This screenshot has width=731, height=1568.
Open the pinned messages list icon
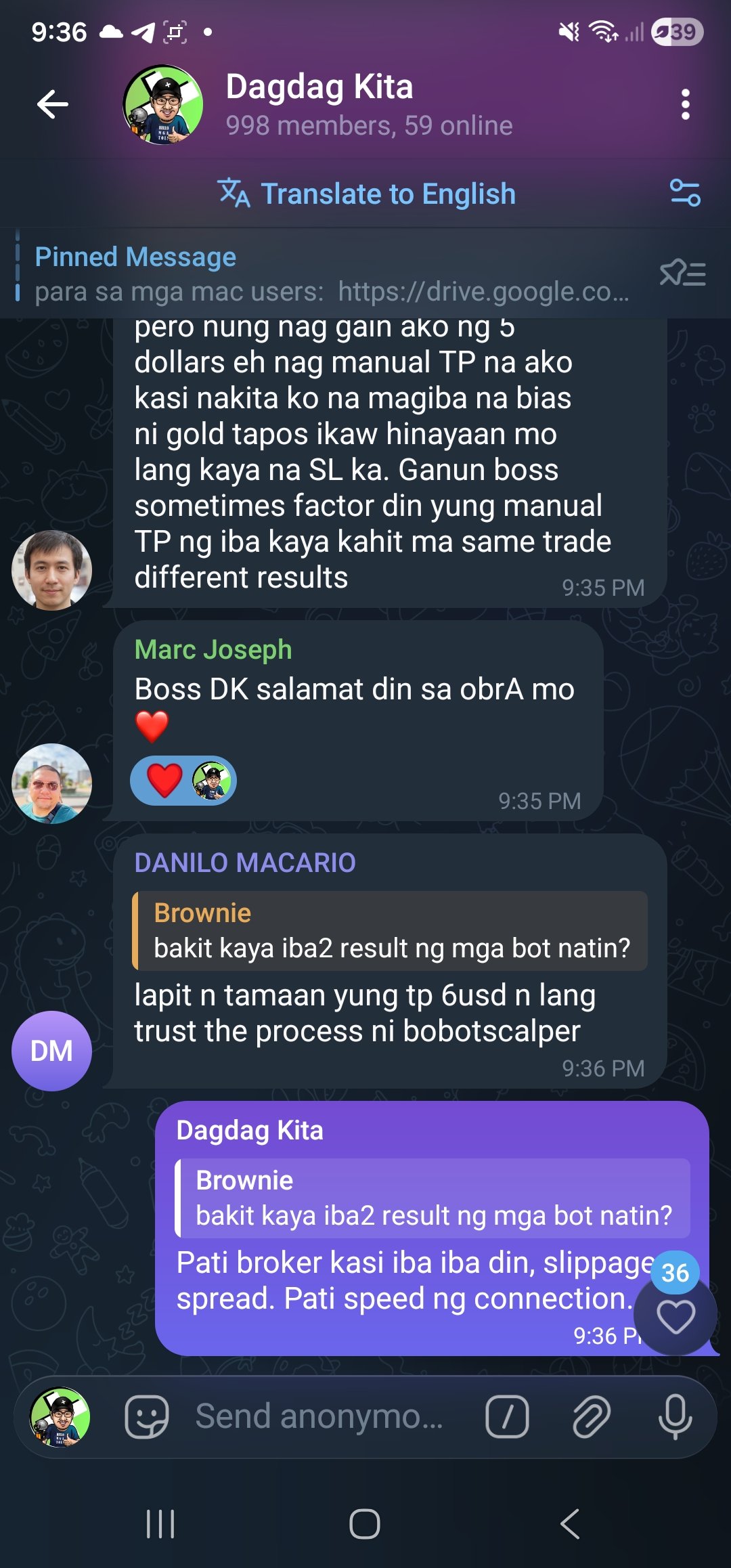coord(684,274)
